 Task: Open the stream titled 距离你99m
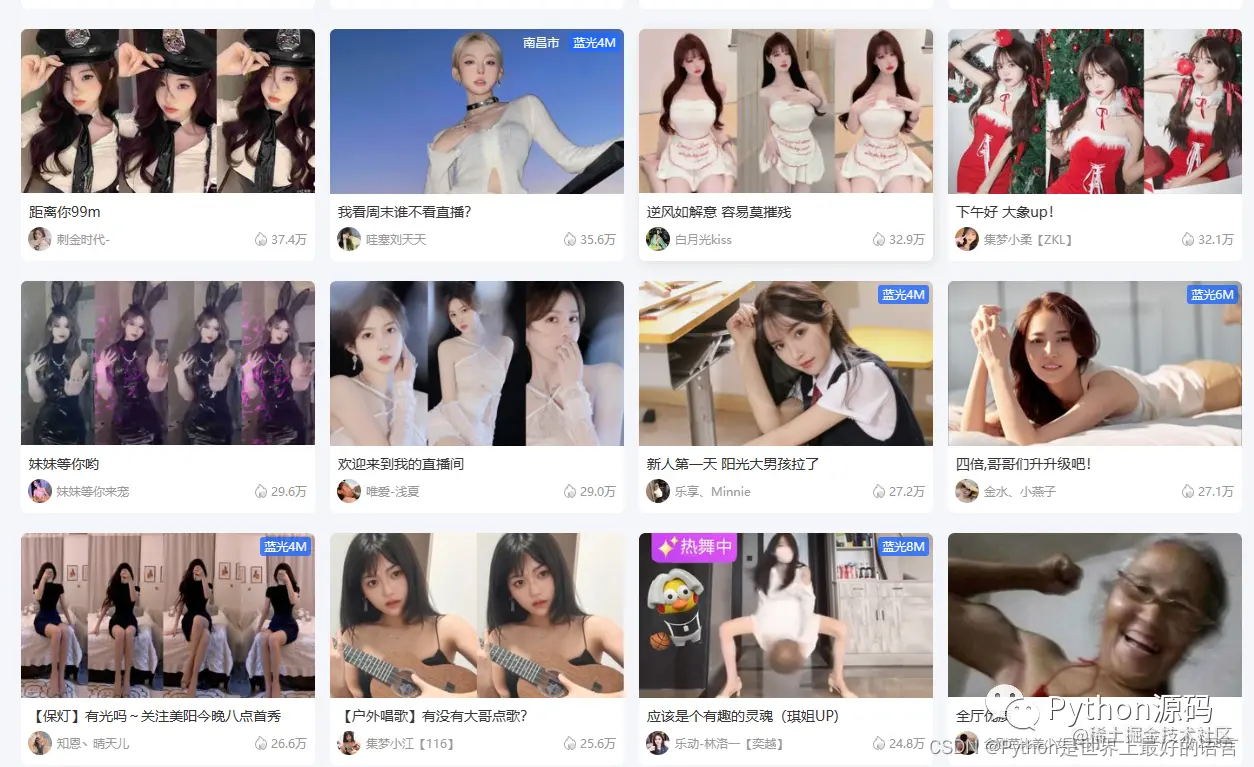click(167, 111)
